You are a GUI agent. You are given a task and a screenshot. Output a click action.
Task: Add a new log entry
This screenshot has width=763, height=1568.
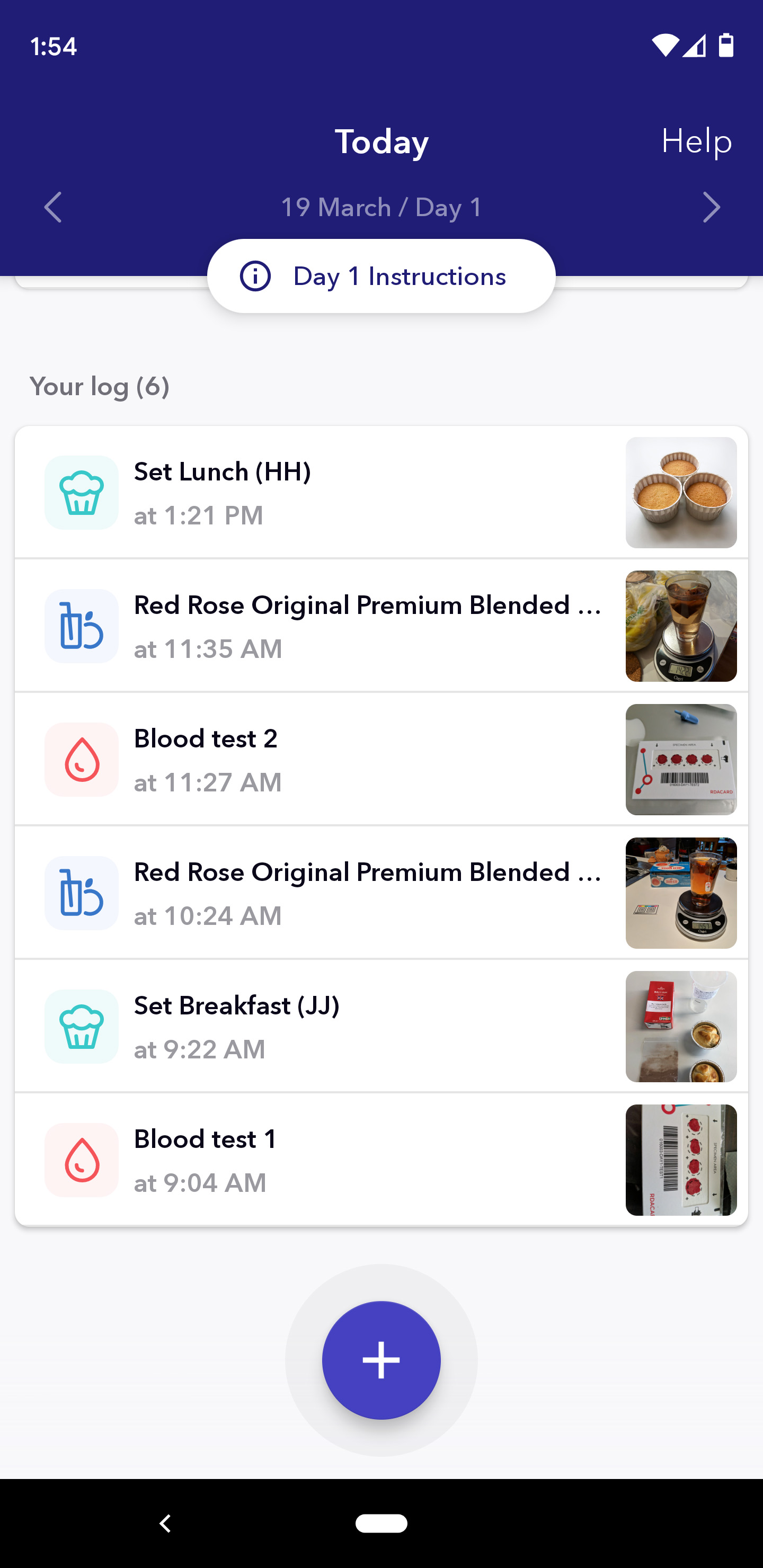[381, 1360]
